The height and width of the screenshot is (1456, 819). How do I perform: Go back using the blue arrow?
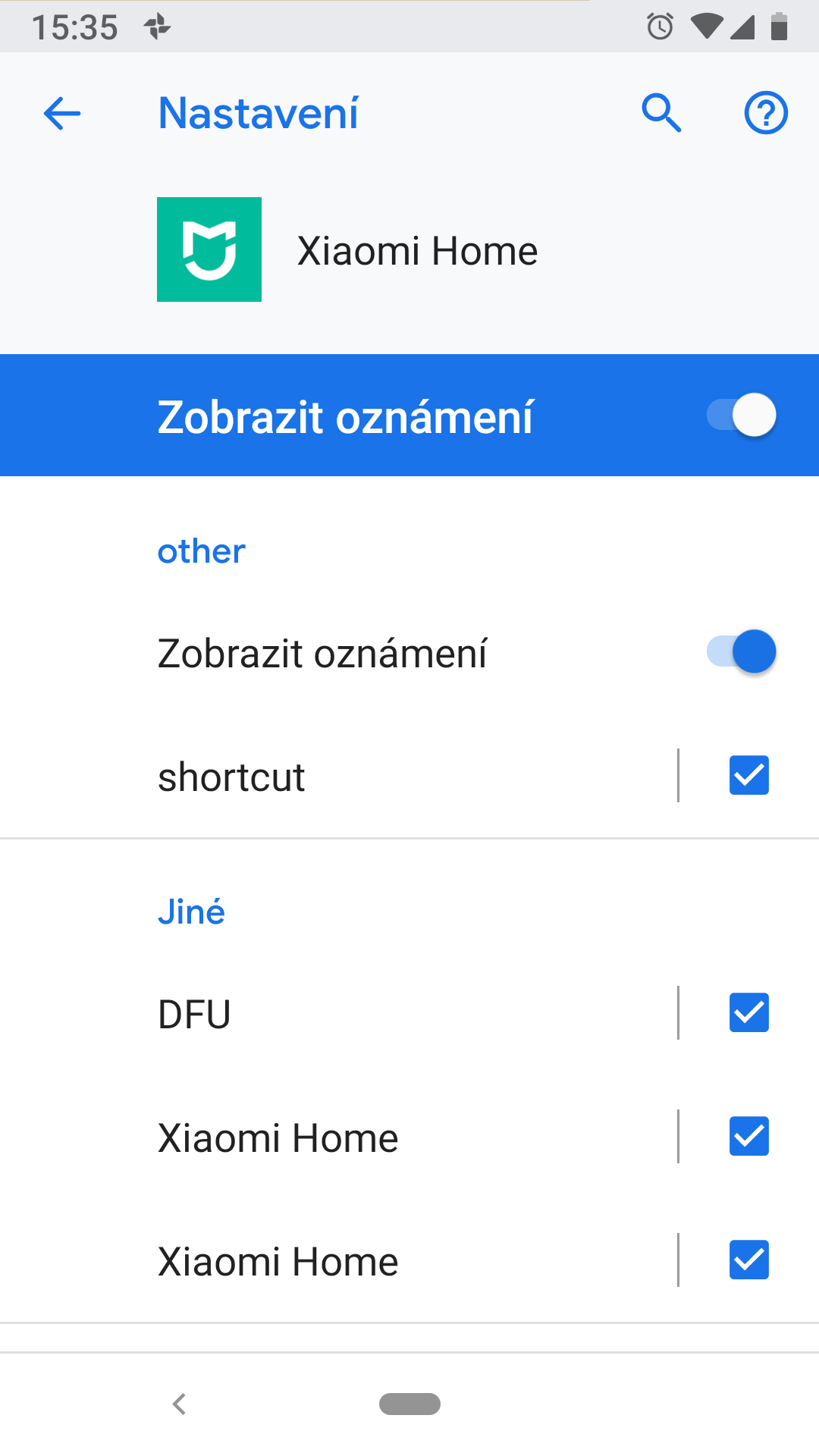pos(62,114)
